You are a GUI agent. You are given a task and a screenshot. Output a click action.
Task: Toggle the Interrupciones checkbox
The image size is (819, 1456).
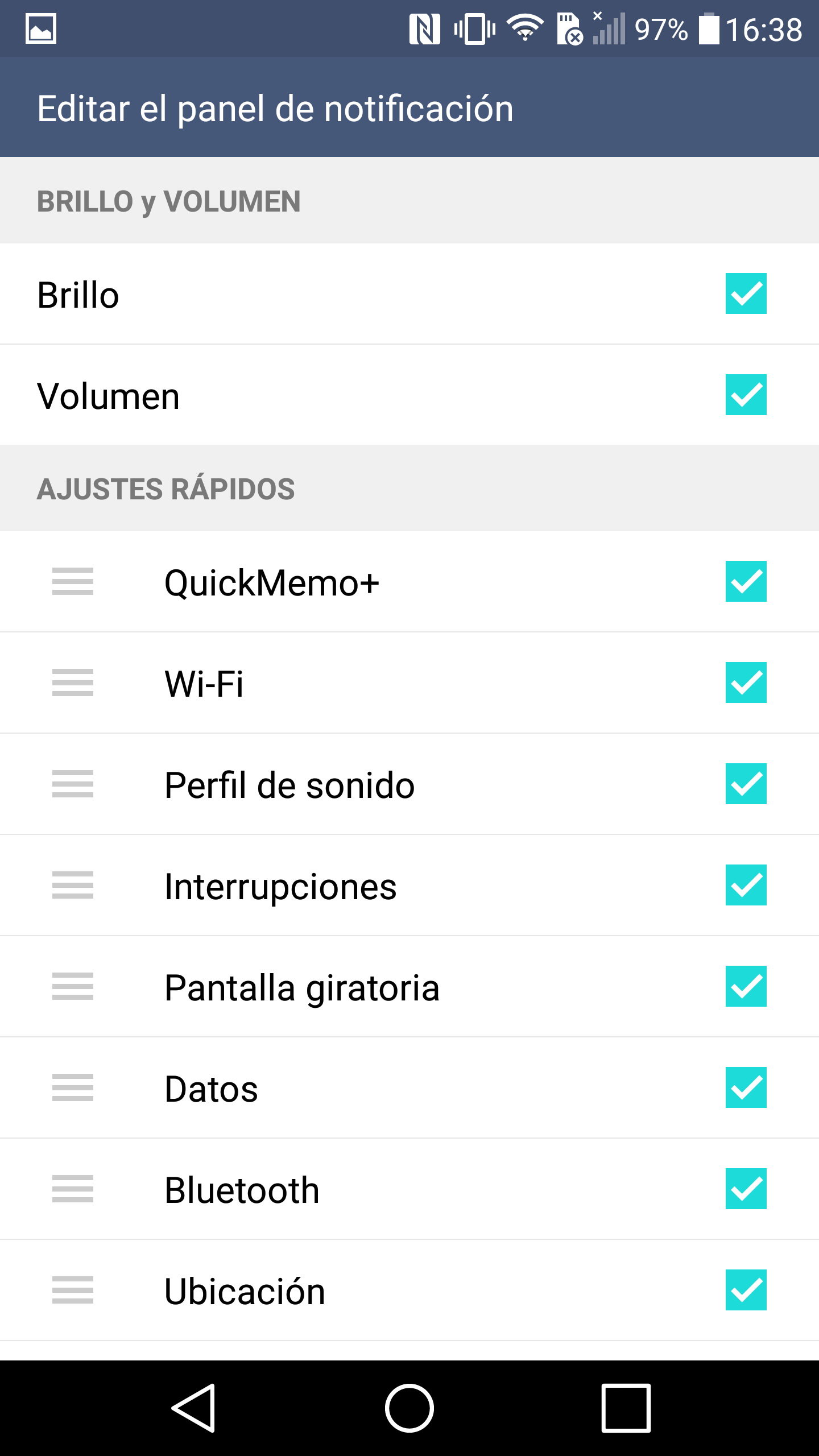click(746, 885)
